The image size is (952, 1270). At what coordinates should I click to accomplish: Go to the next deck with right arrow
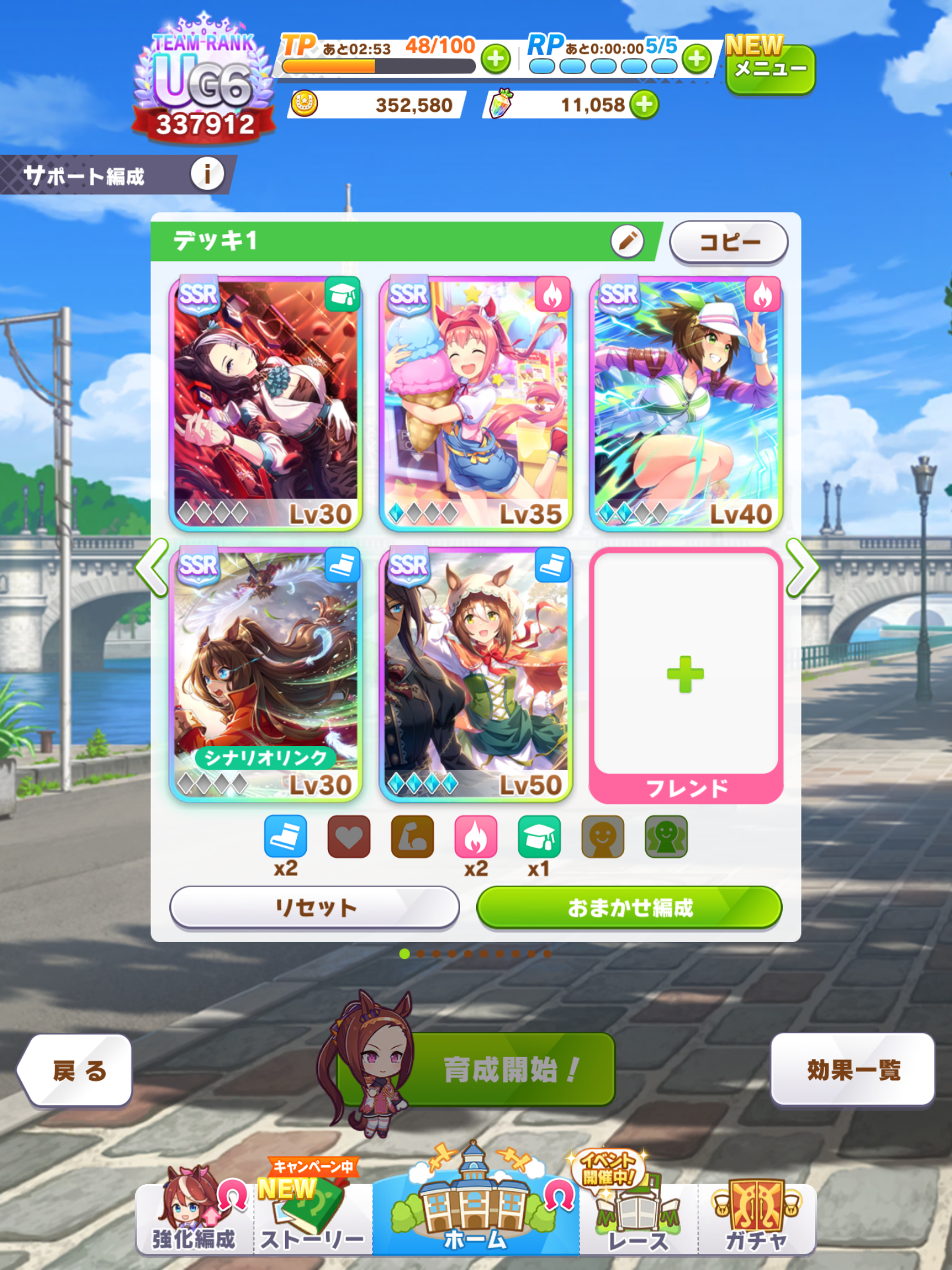point(802,567)
